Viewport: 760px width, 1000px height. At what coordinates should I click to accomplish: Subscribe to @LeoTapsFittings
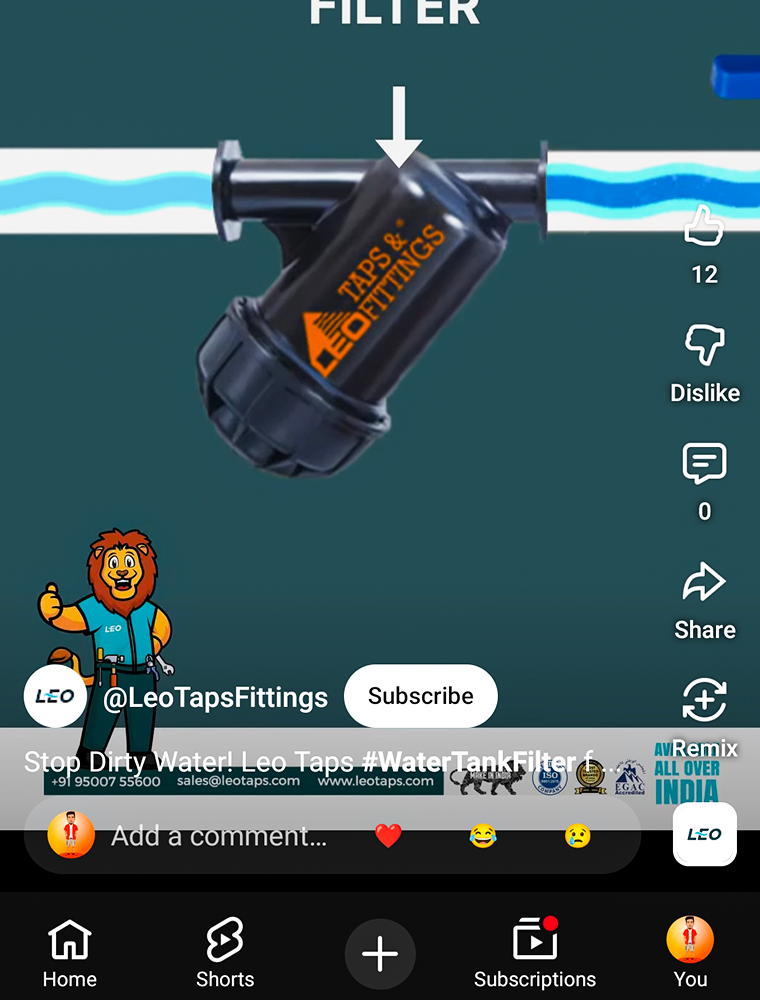pos(420,696)
